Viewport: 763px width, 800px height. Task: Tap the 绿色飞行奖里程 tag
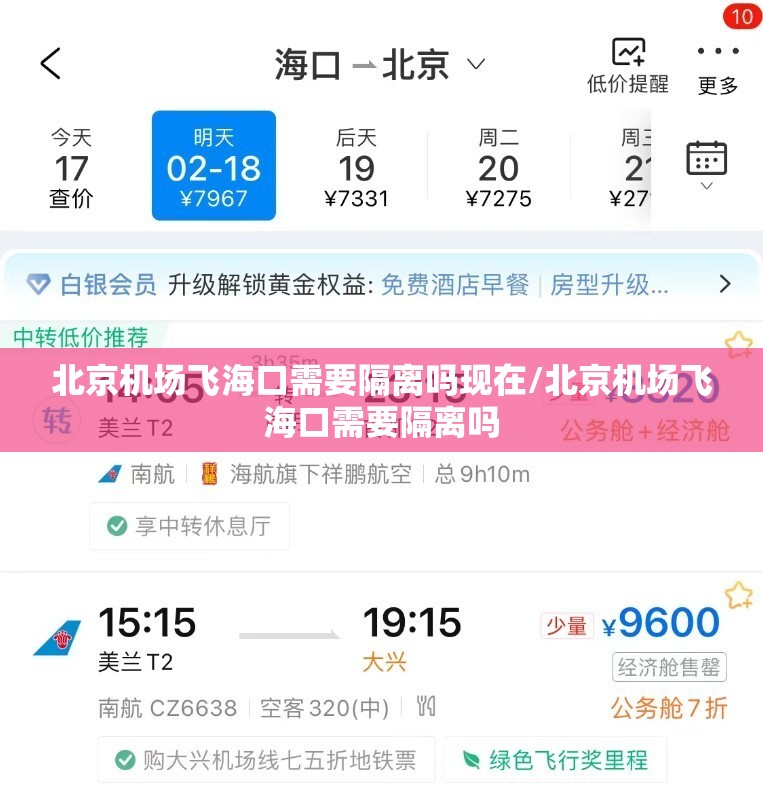tap(555, 760)
